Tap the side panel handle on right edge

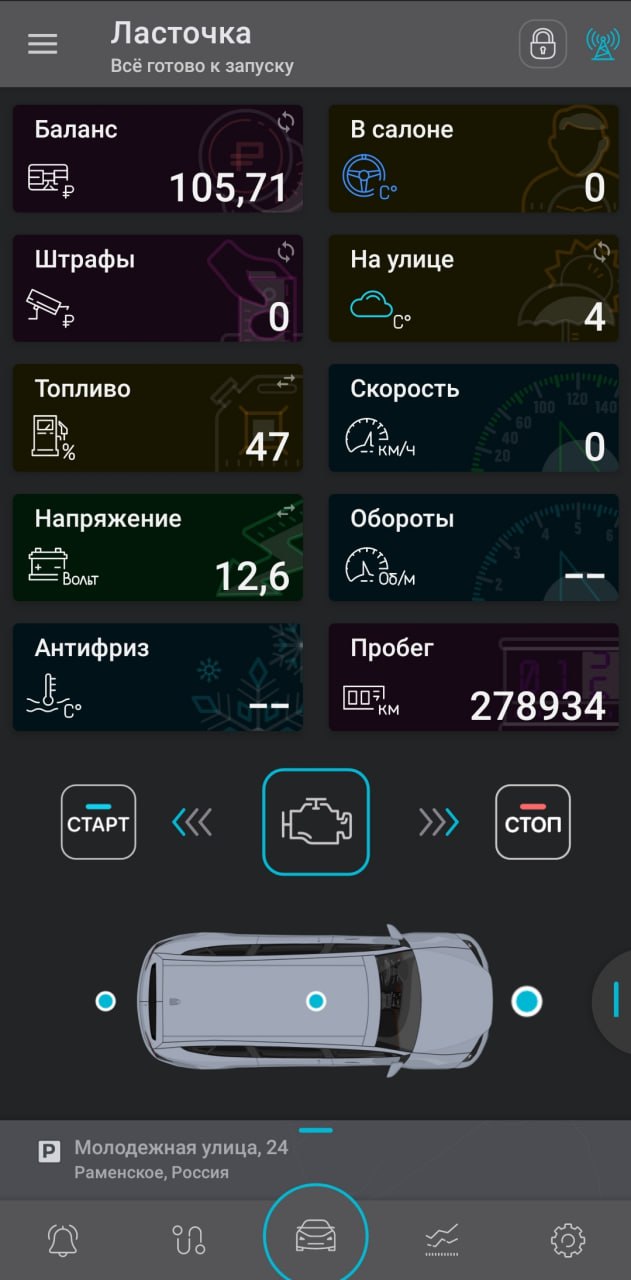616,999
